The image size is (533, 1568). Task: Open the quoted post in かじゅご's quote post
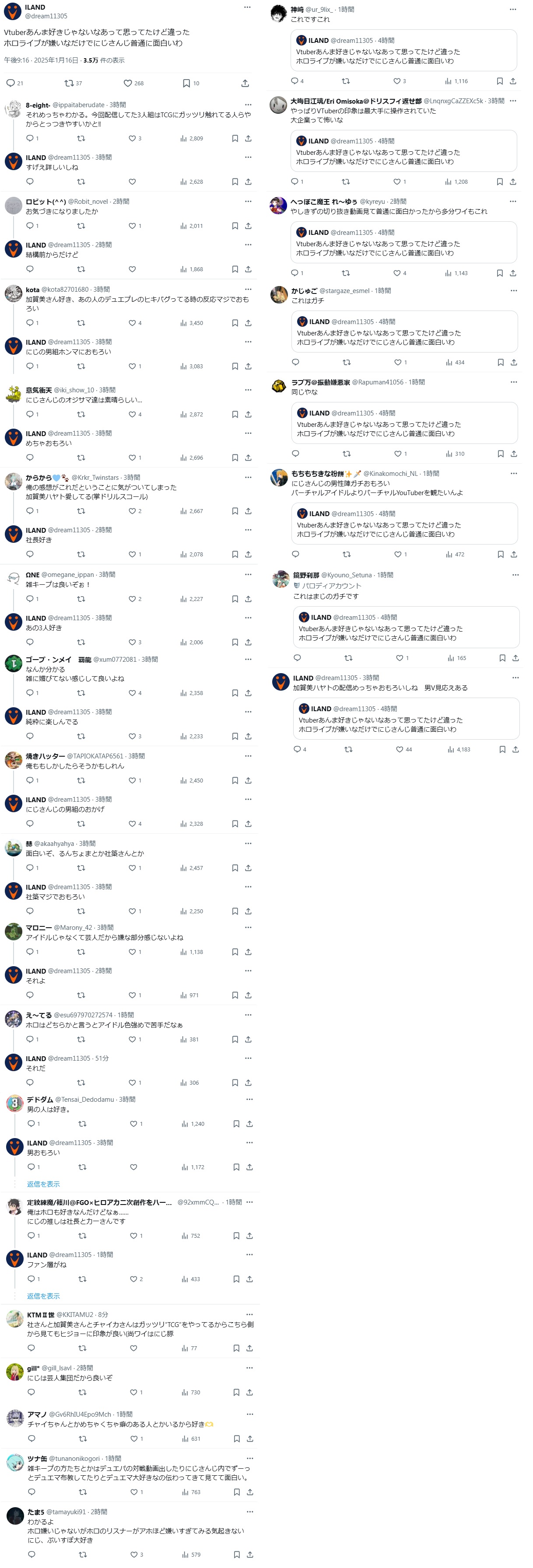tap(404, 332)
